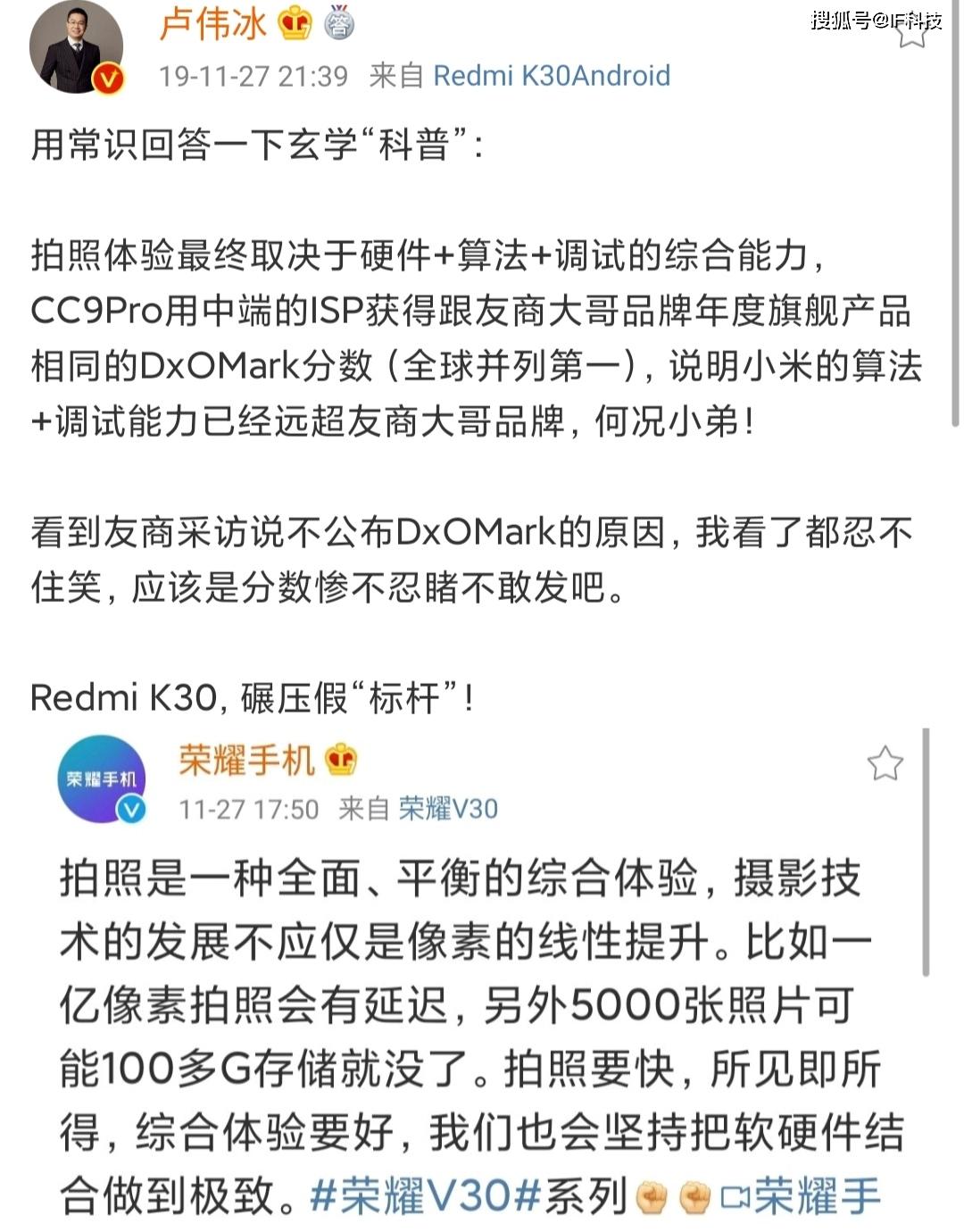Open the 荣耀手机 profile avatar

[x=101, y=778]
